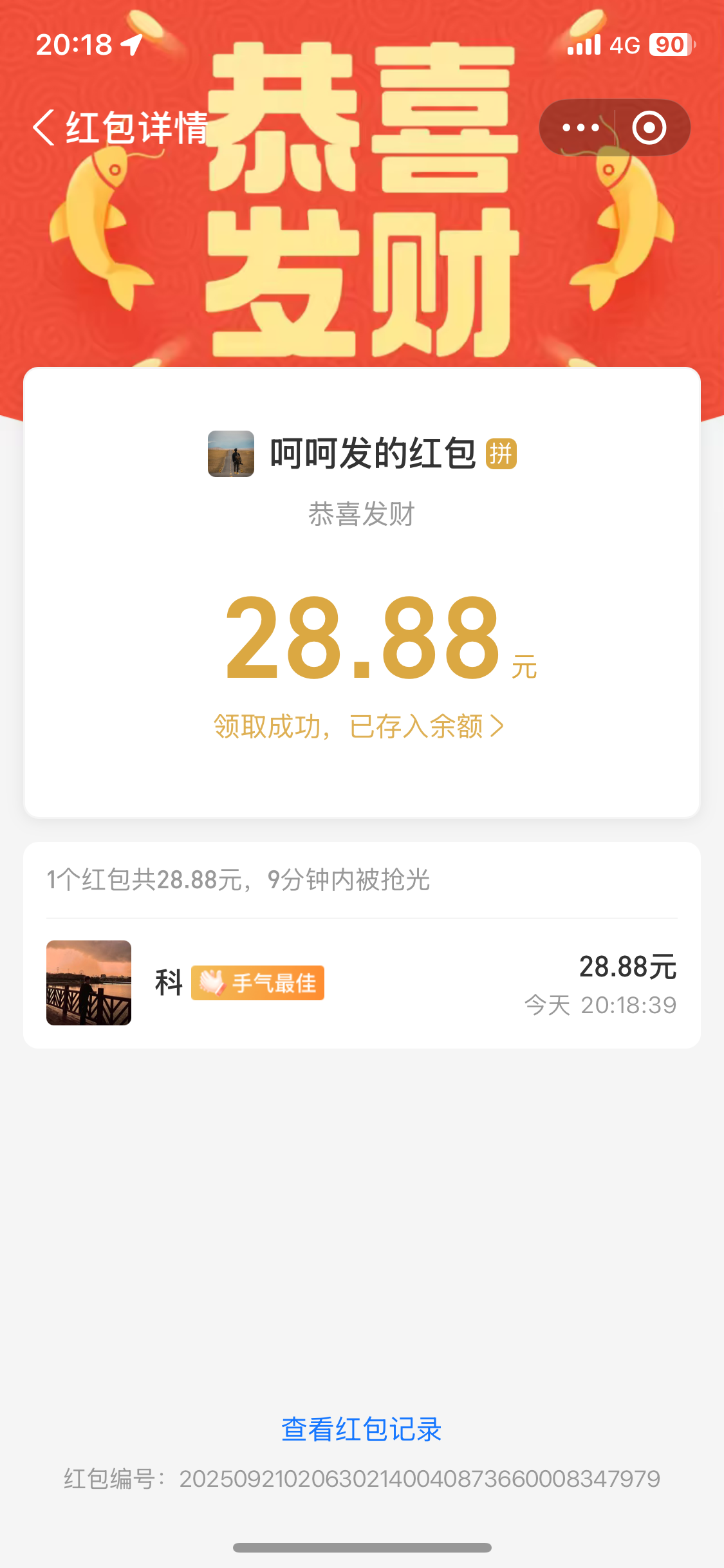Open the mini program three-dot menu
The image size is (724, 1568).
pyautogui.click(x=580, y=127)
